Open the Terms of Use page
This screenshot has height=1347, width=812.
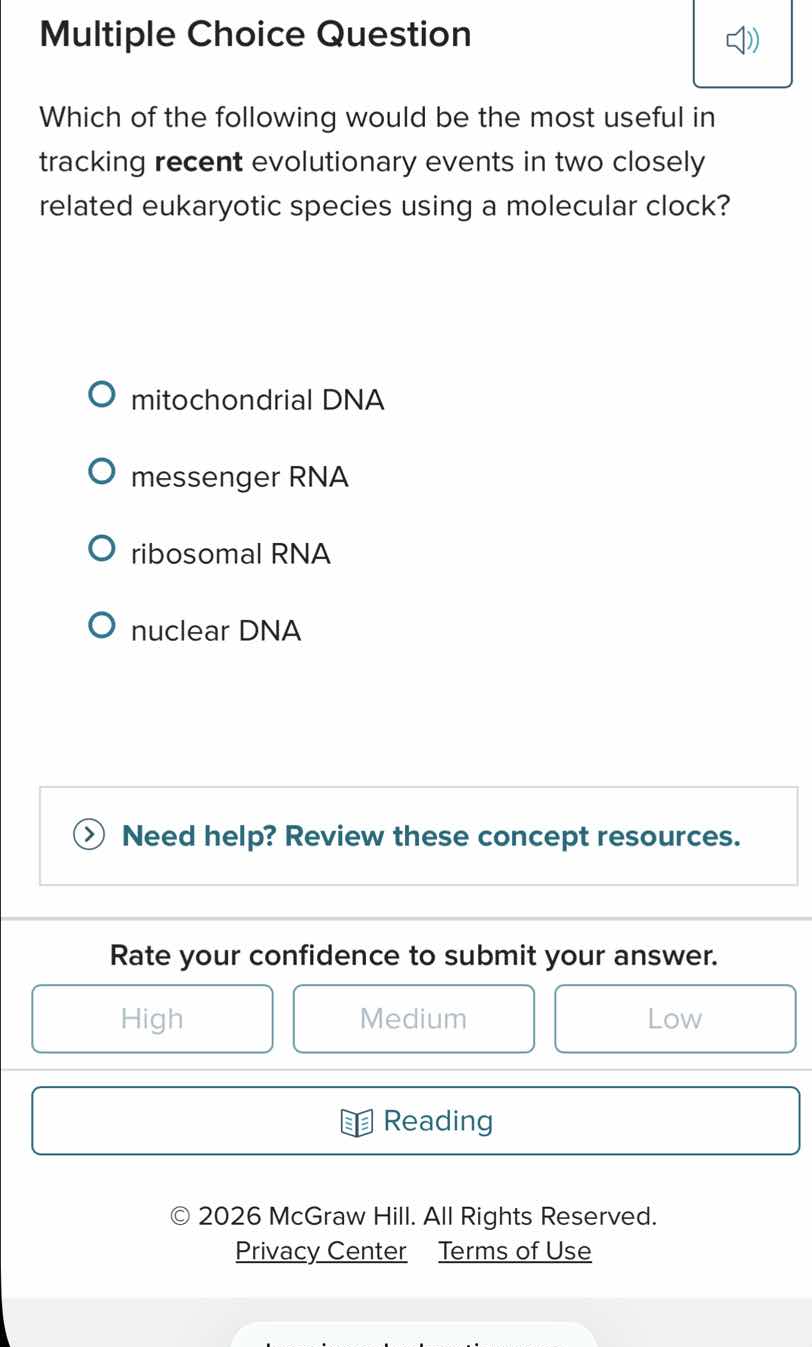pos(514,1250)
